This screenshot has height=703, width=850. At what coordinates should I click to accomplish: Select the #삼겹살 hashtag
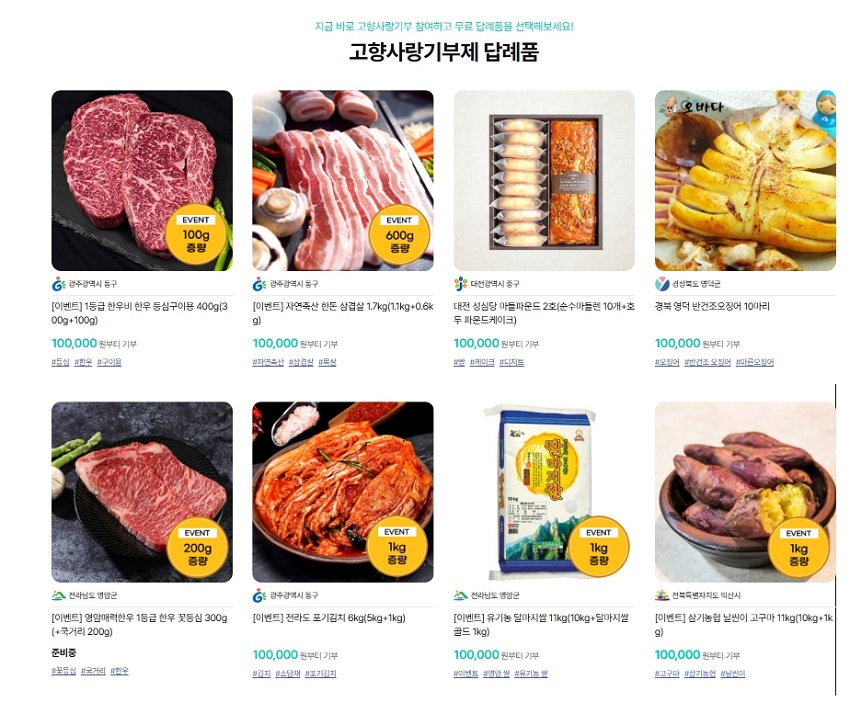click(x=300, y=363)
